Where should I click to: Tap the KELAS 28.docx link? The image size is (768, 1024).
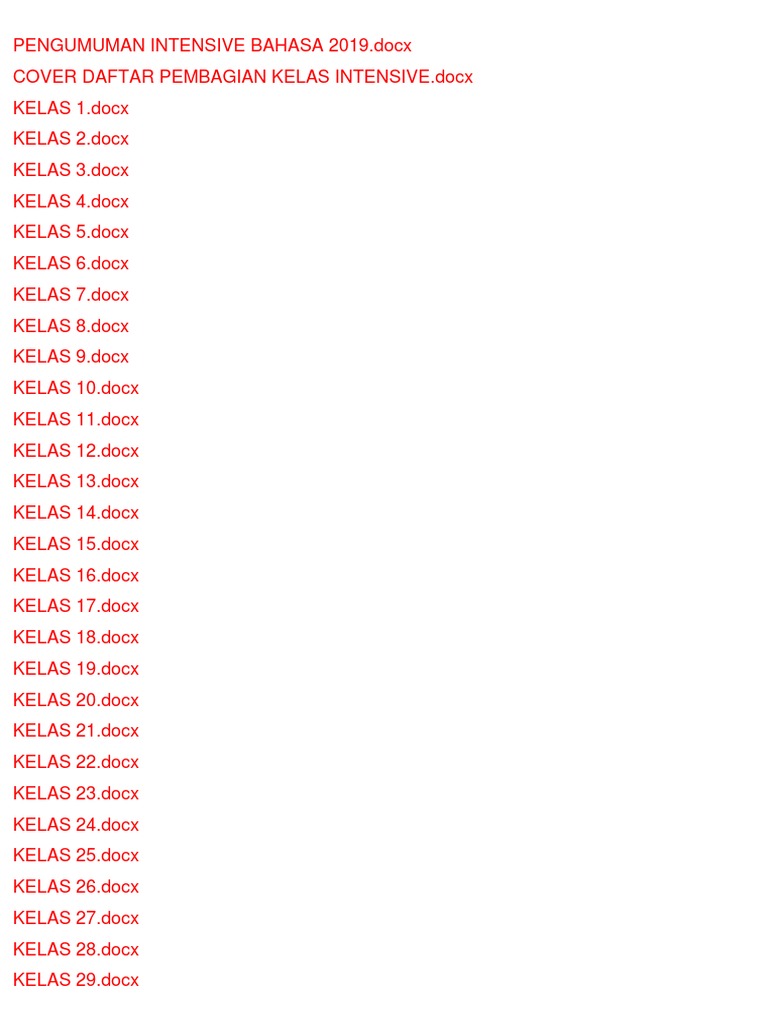[x=76, y=950]
